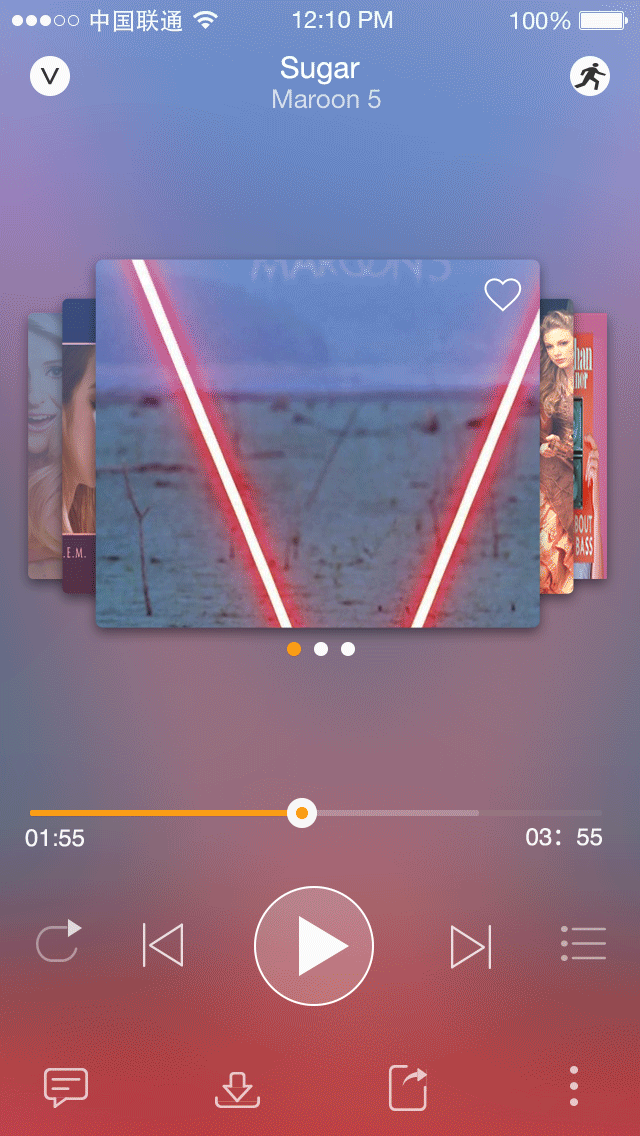The height and width of the screenshot is (1136, 640).
Task: Tap the playback progress slider knob
Action: [x=302, y=813]
